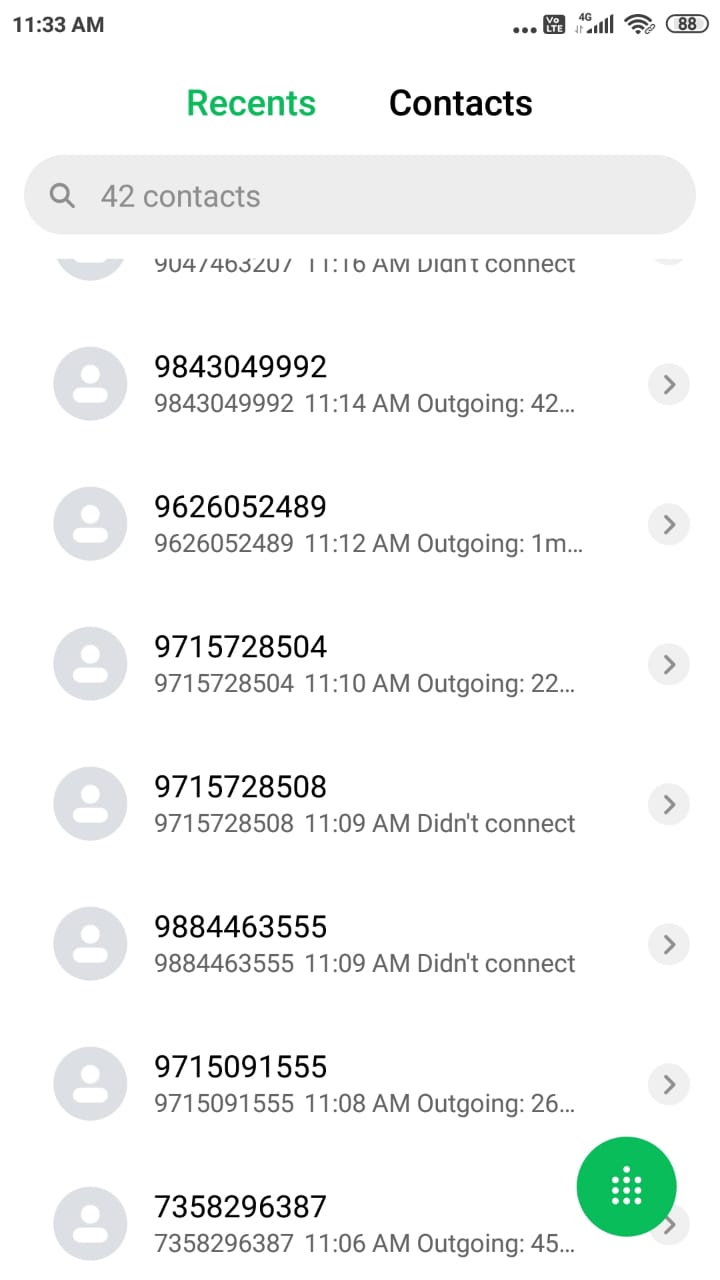Open details arrow for 9843049992

click(669, 384)
